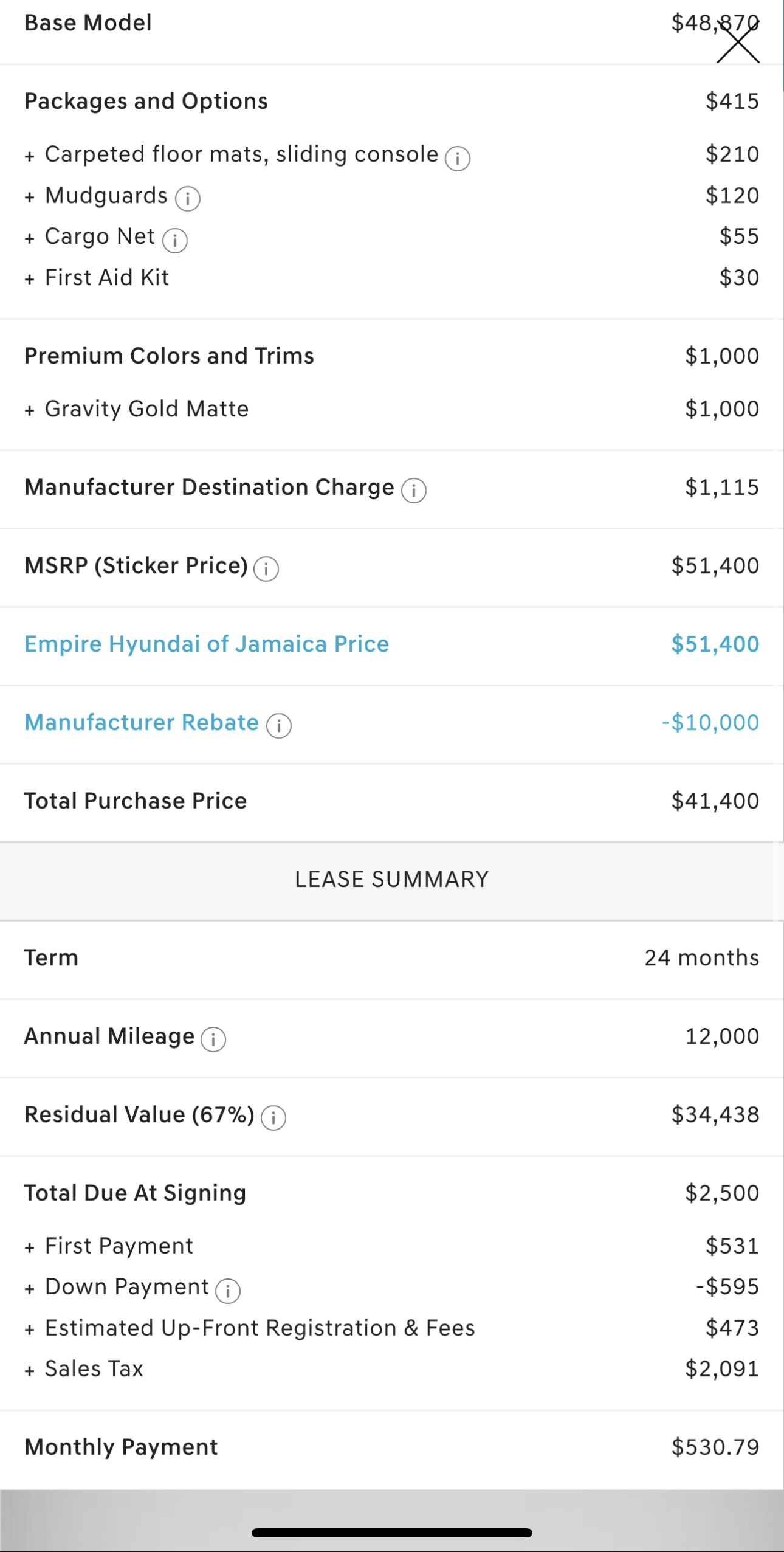
Task: Show Manufacturer Rebate details
Action: pos(279,726)
